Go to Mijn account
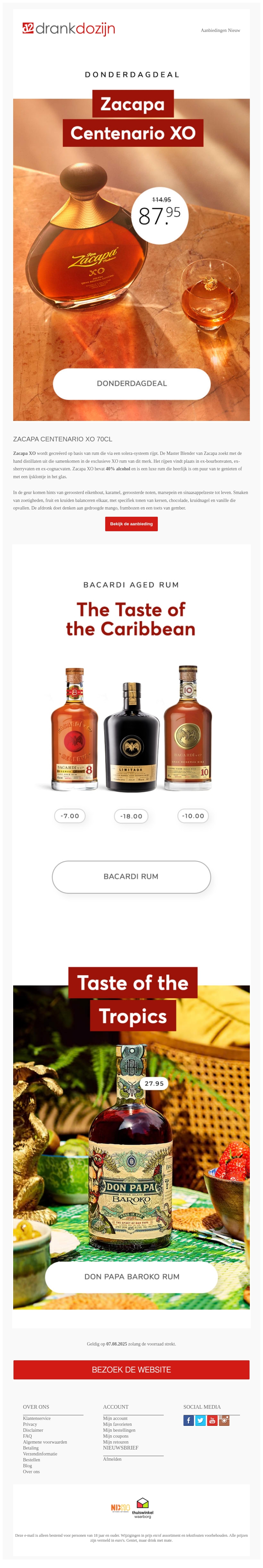The image size is (263, 1568). 115,1418
